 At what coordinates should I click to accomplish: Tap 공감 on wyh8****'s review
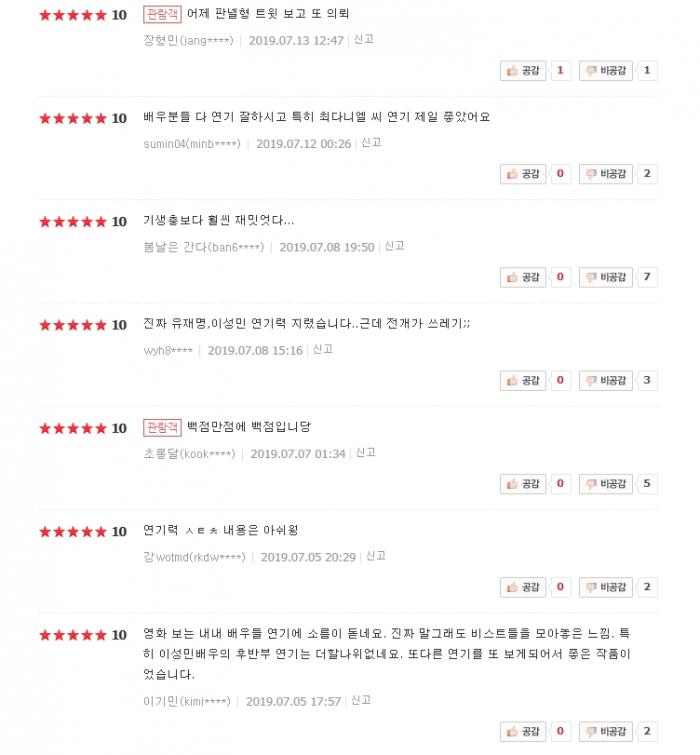coord(523,380)
